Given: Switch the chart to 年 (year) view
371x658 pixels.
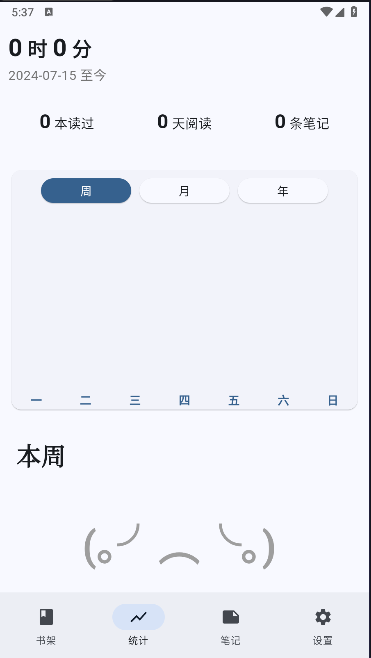Looking at the screenshot, I should [x=282, y=191].
